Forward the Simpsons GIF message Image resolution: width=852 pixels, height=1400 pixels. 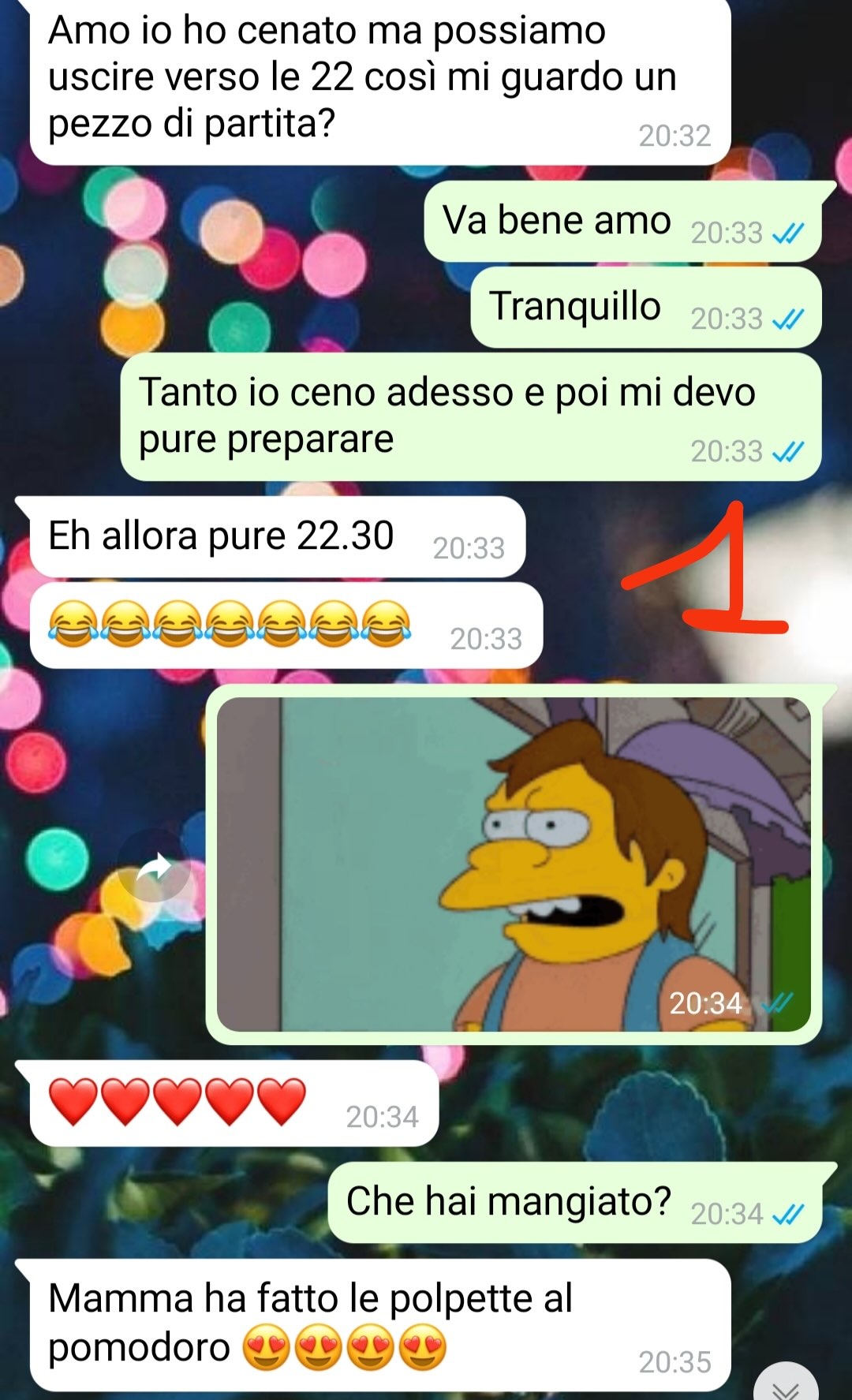point(155,866)
